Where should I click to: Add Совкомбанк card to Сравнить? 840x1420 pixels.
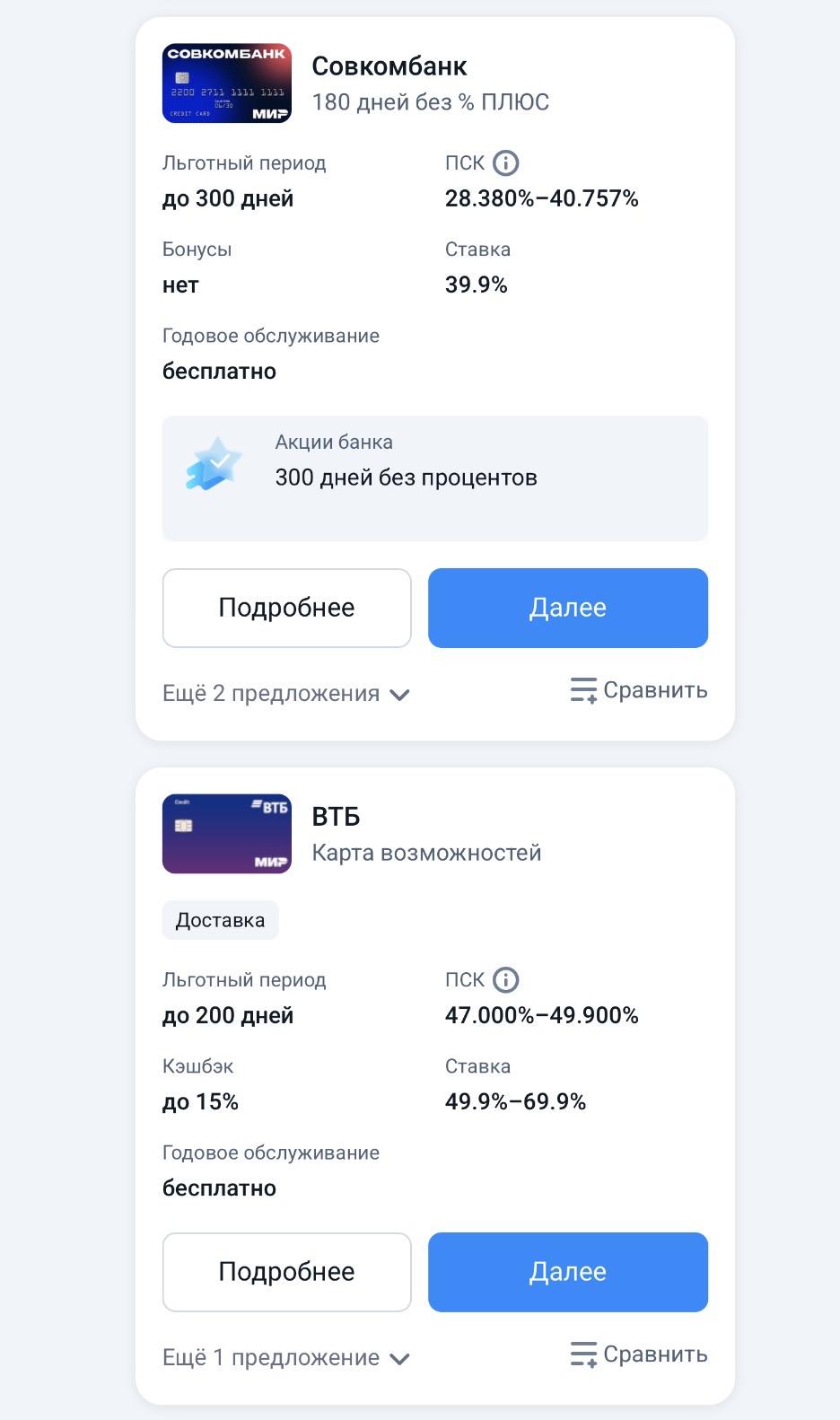pos(639,690)
